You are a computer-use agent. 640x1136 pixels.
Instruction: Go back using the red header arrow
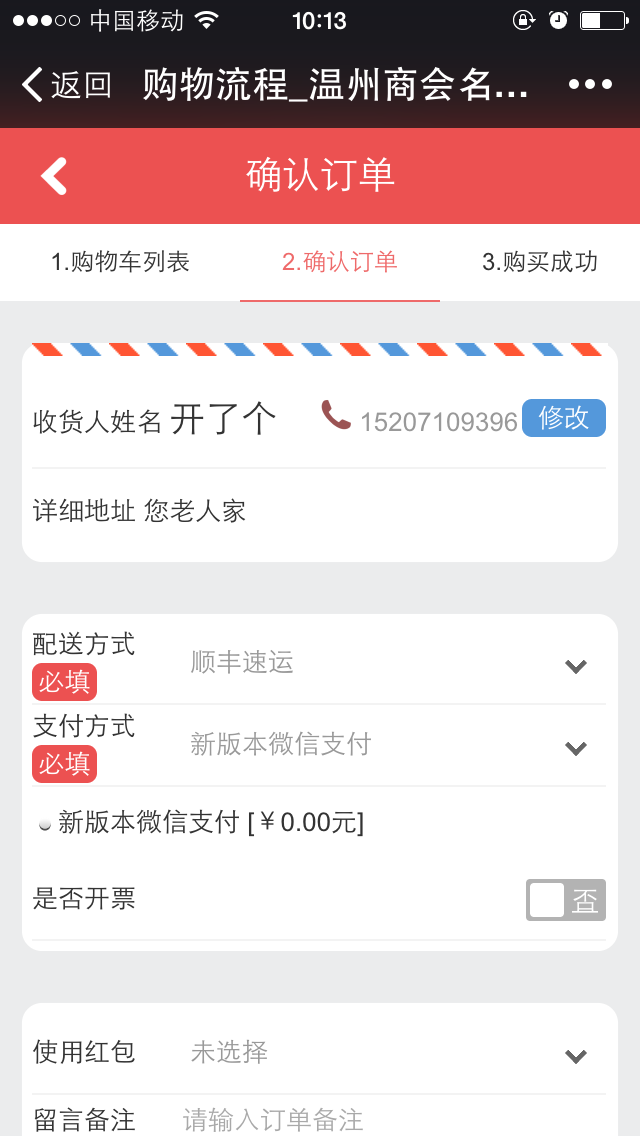[x=54, y=176]
